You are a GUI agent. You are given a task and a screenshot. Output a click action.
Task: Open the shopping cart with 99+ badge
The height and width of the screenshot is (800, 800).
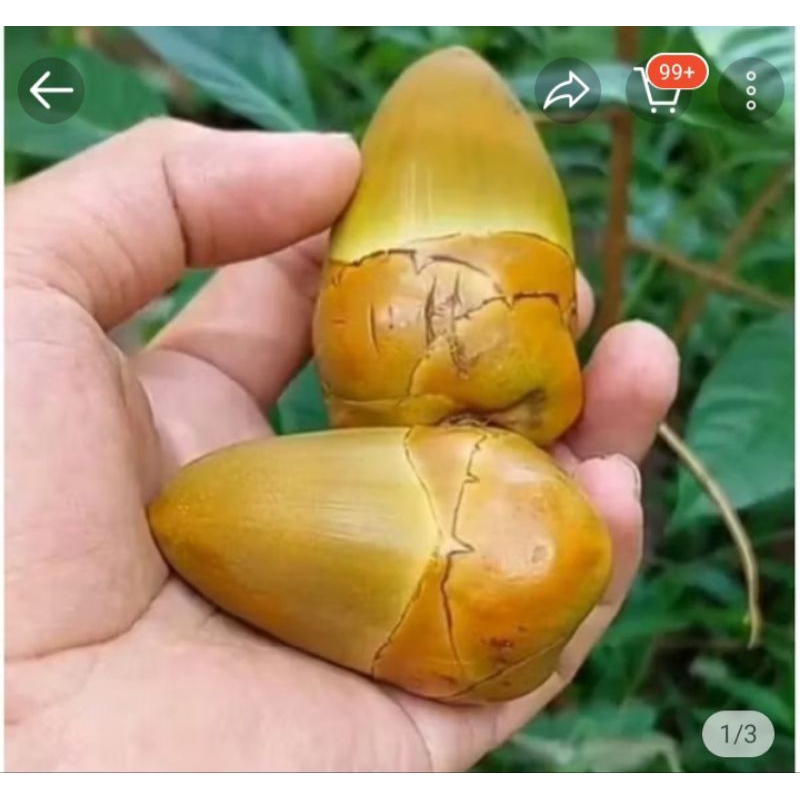659,90
